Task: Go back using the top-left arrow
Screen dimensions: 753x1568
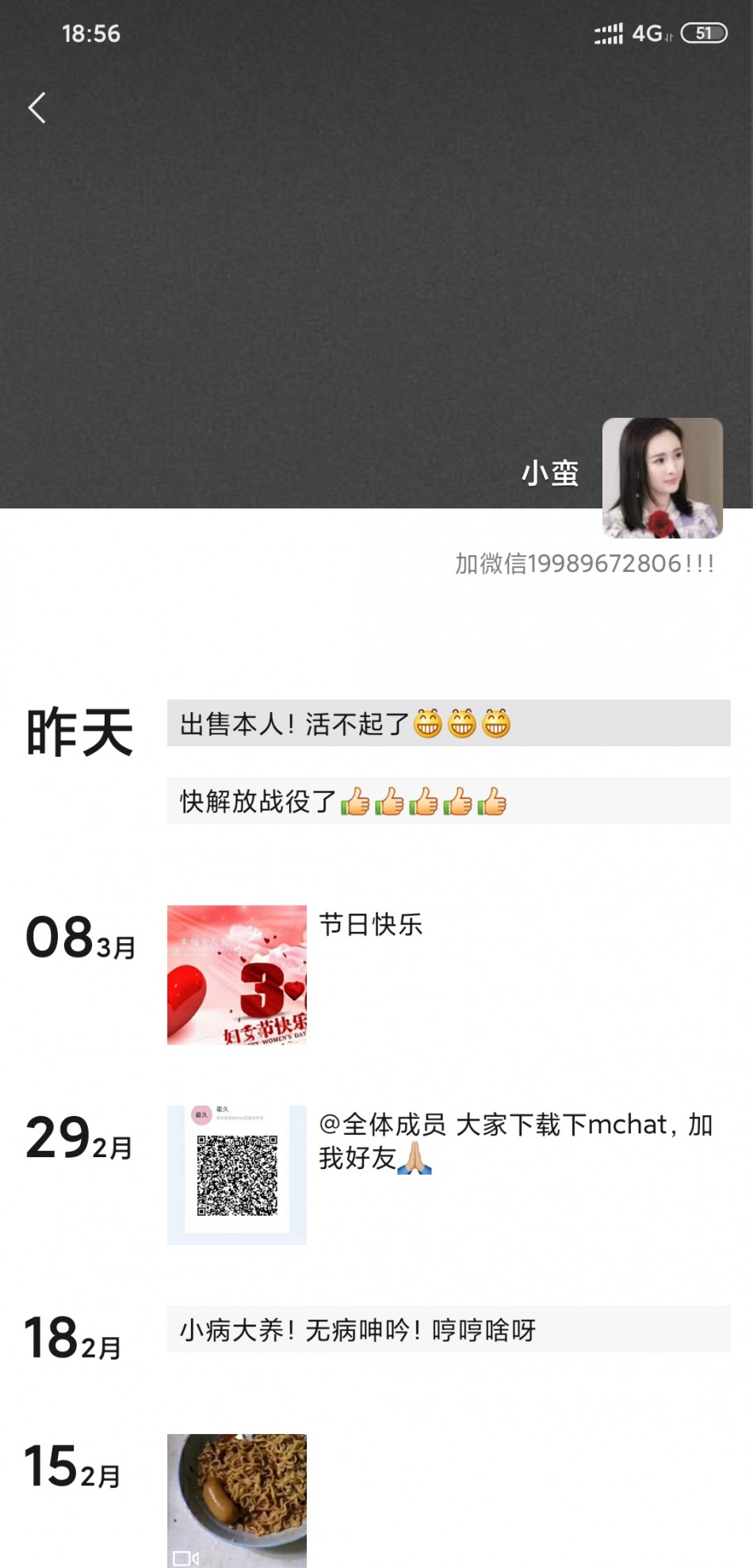Action: click(36, 108)
